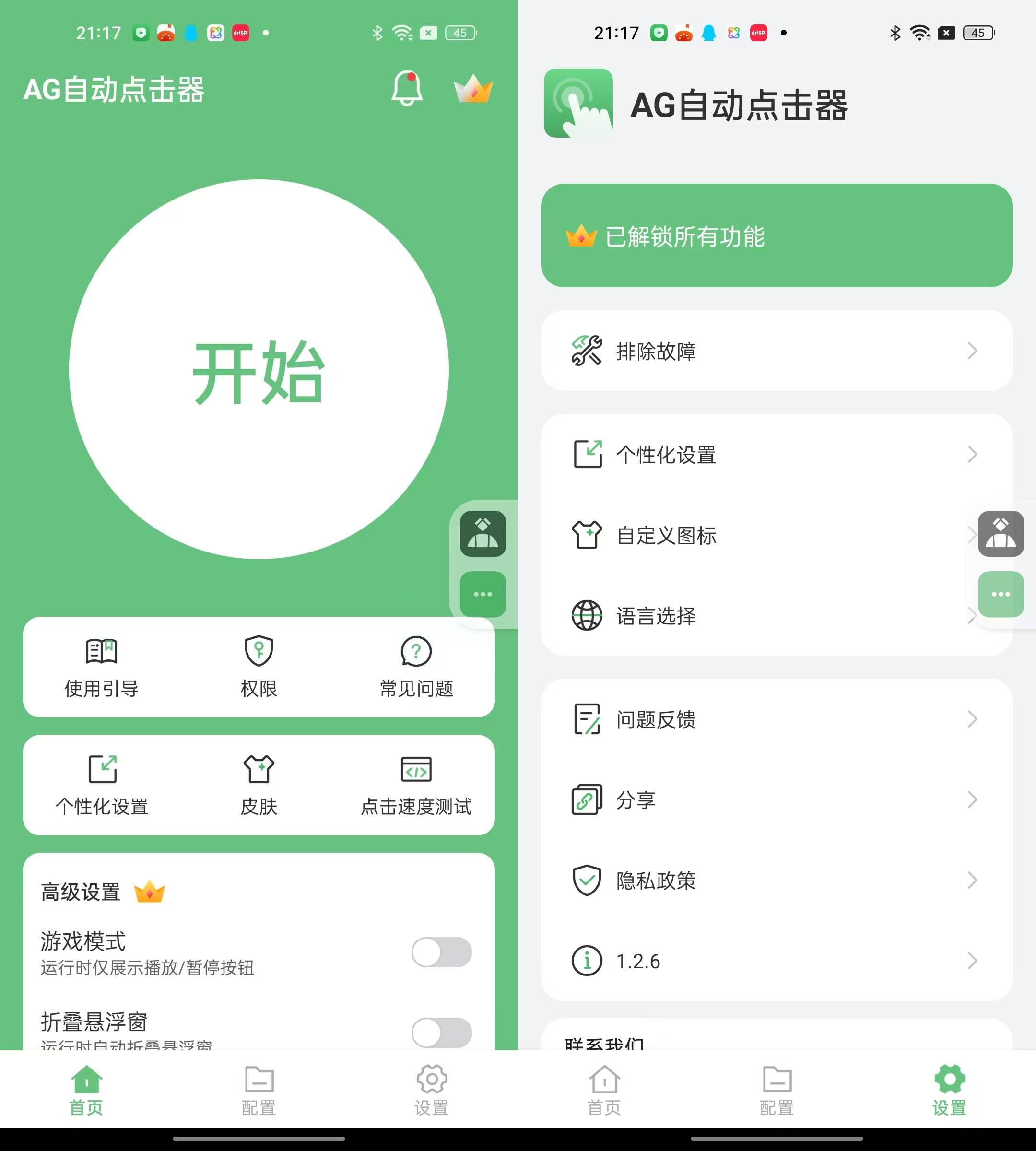The height and width of the screenshot is (1151, 1036).
Task: Open the notifications bell
Action: point(406,89)
